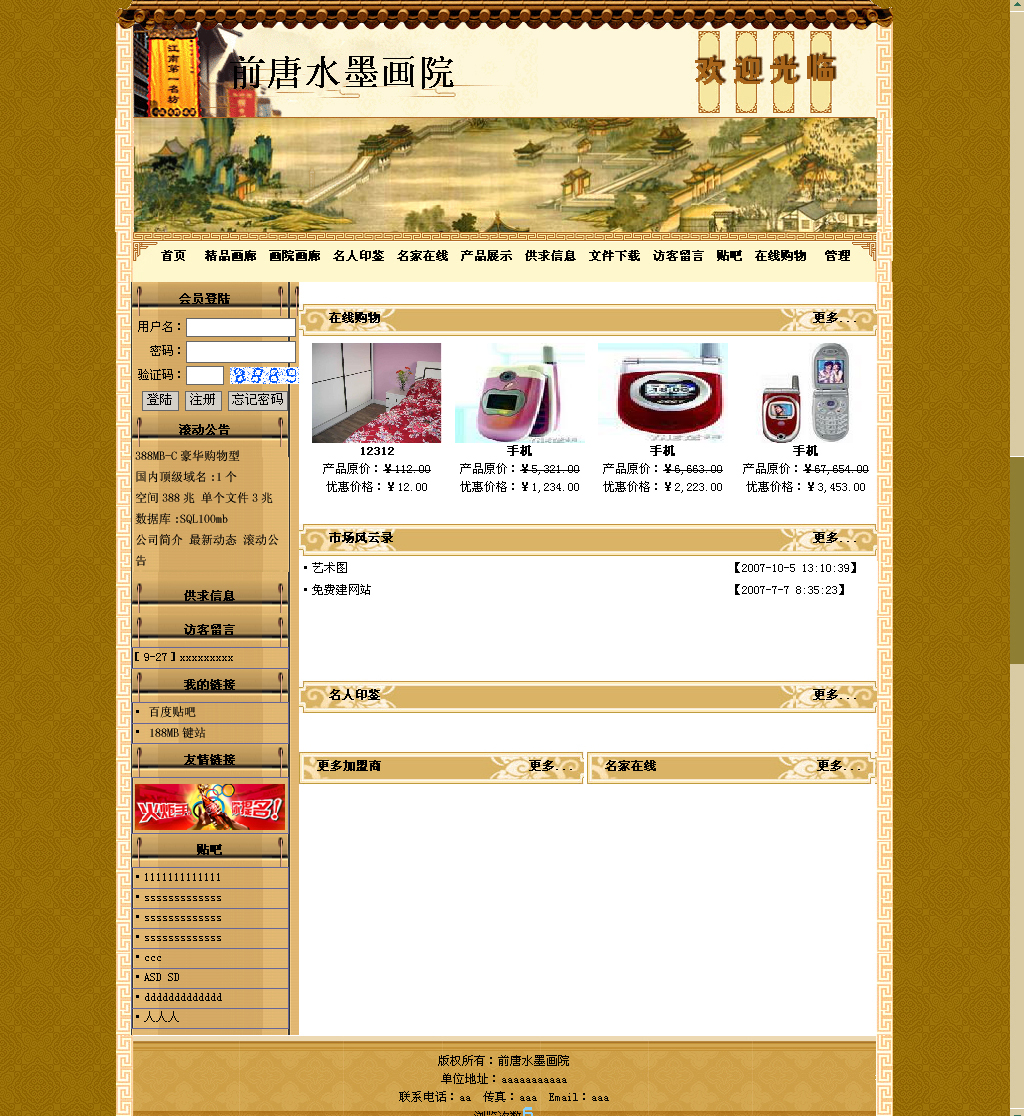This screenshot has height=1116, width=1024.
Task: Click the 登陆 button
Action: pos(160,400)
